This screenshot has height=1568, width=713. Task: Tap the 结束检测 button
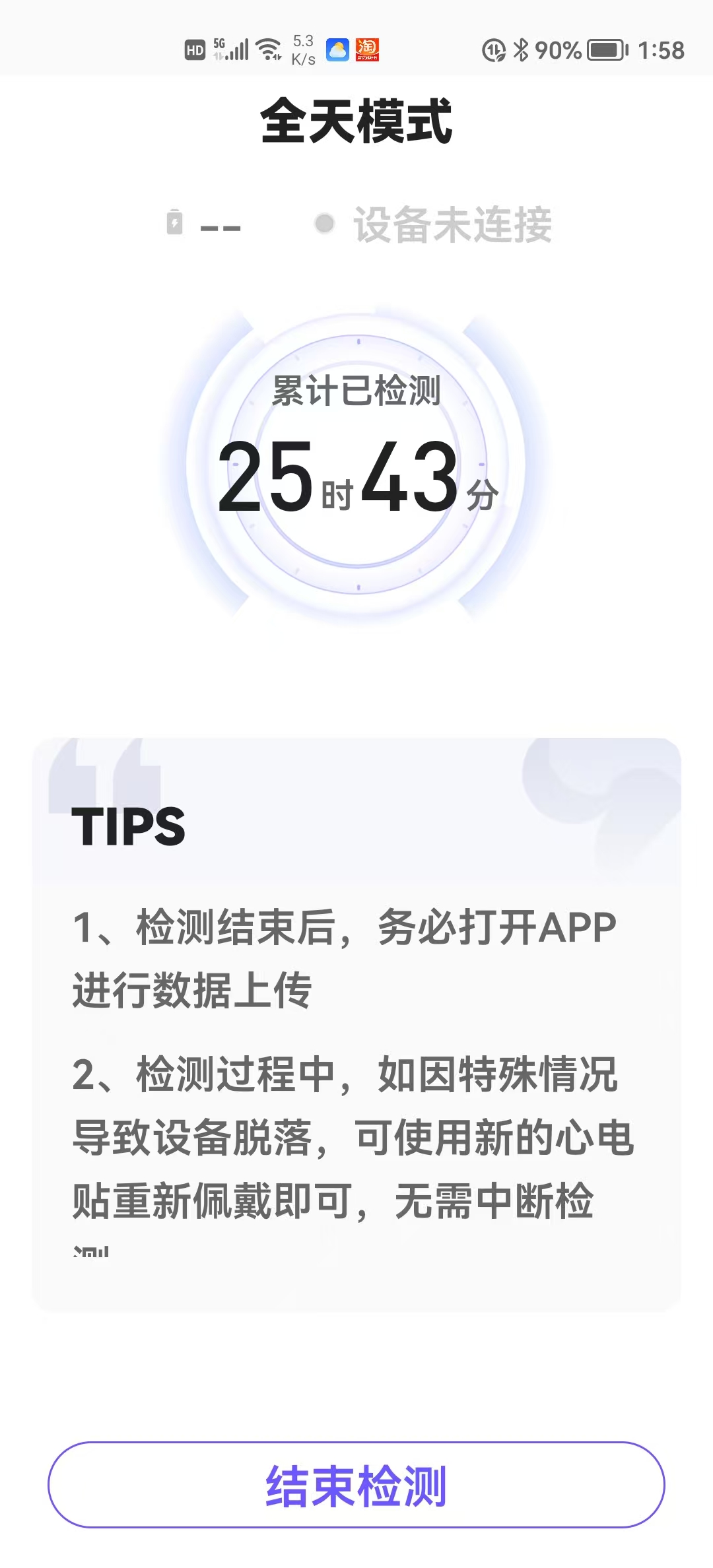pos(356,1485)
